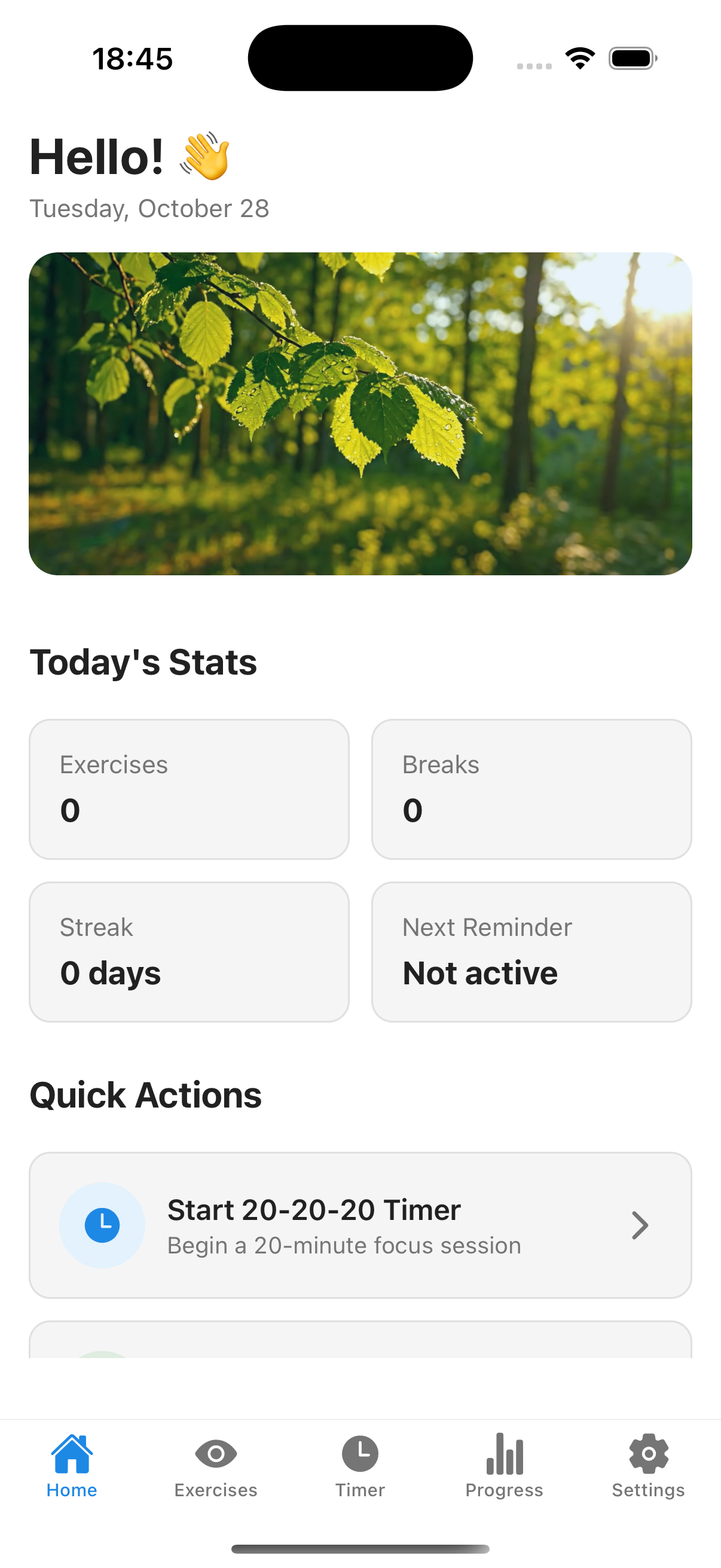Screen dimensions: 721x1568
Task: Tap the Progress bar-chart icon
Action: (505, 1454)
